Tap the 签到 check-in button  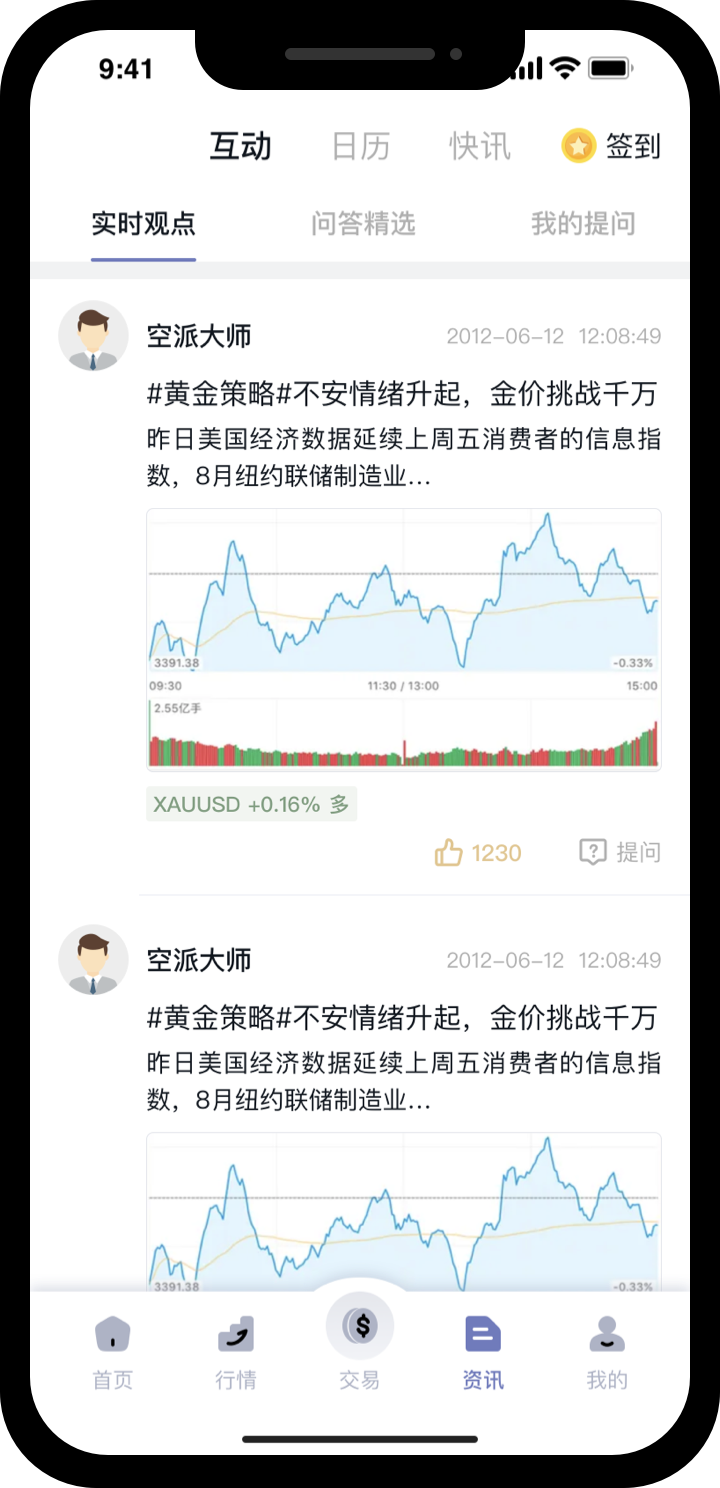[611, 146]
